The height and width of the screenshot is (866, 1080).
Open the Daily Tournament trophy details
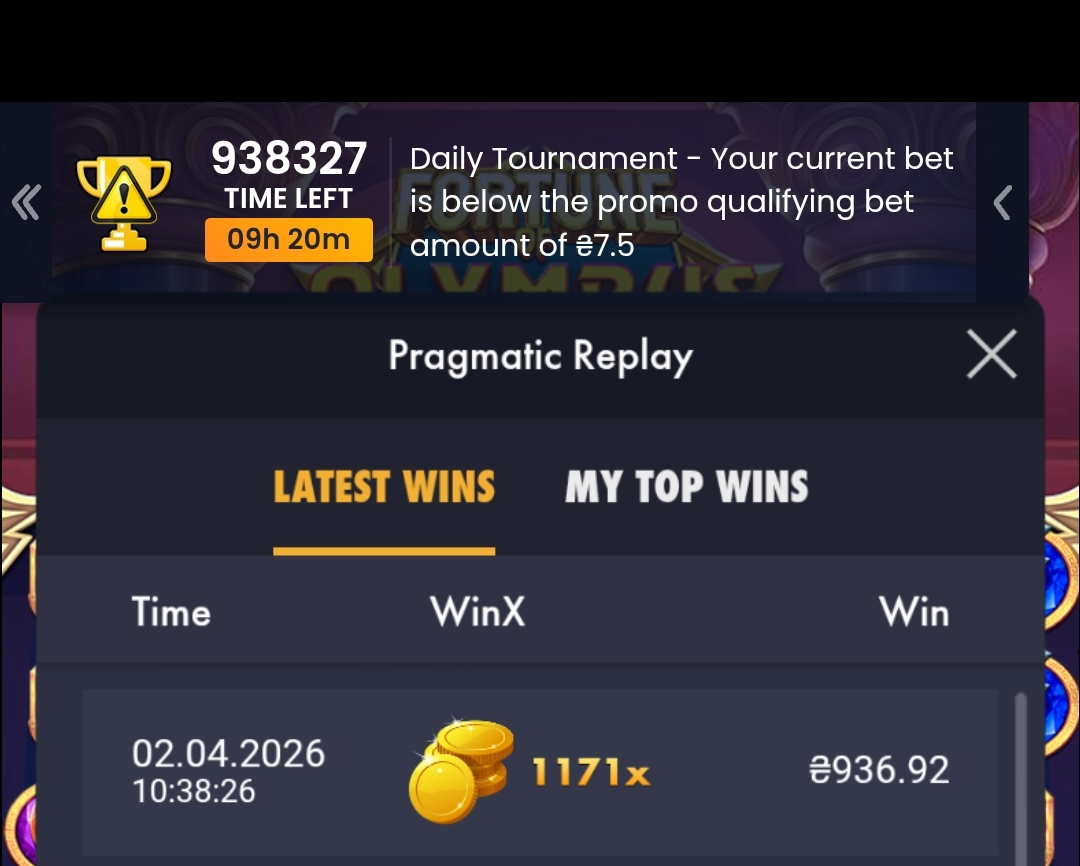(x=124, y=203)
